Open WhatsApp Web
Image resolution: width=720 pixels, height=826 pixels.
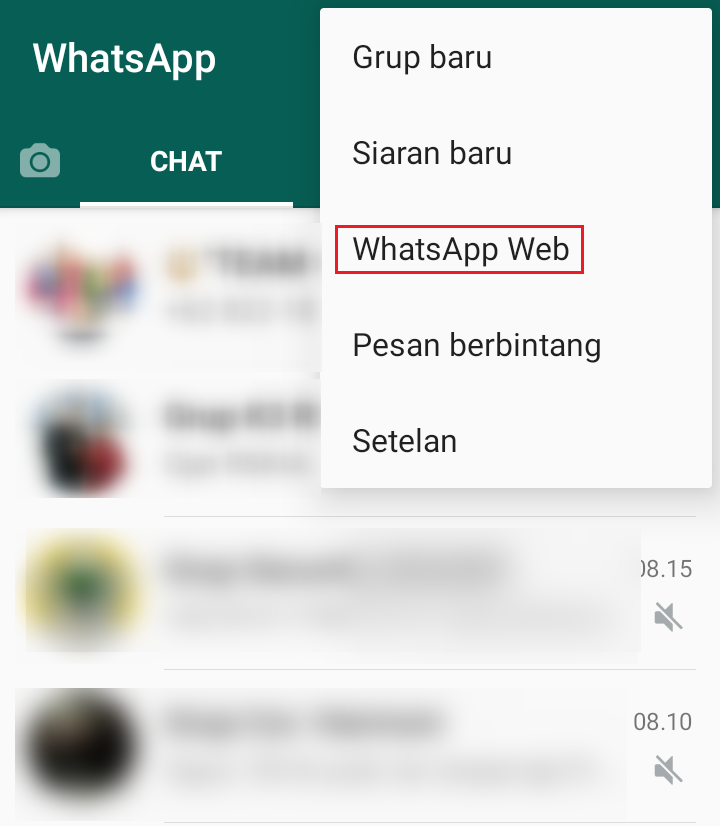pyautogui.click(x=460, y=249)
